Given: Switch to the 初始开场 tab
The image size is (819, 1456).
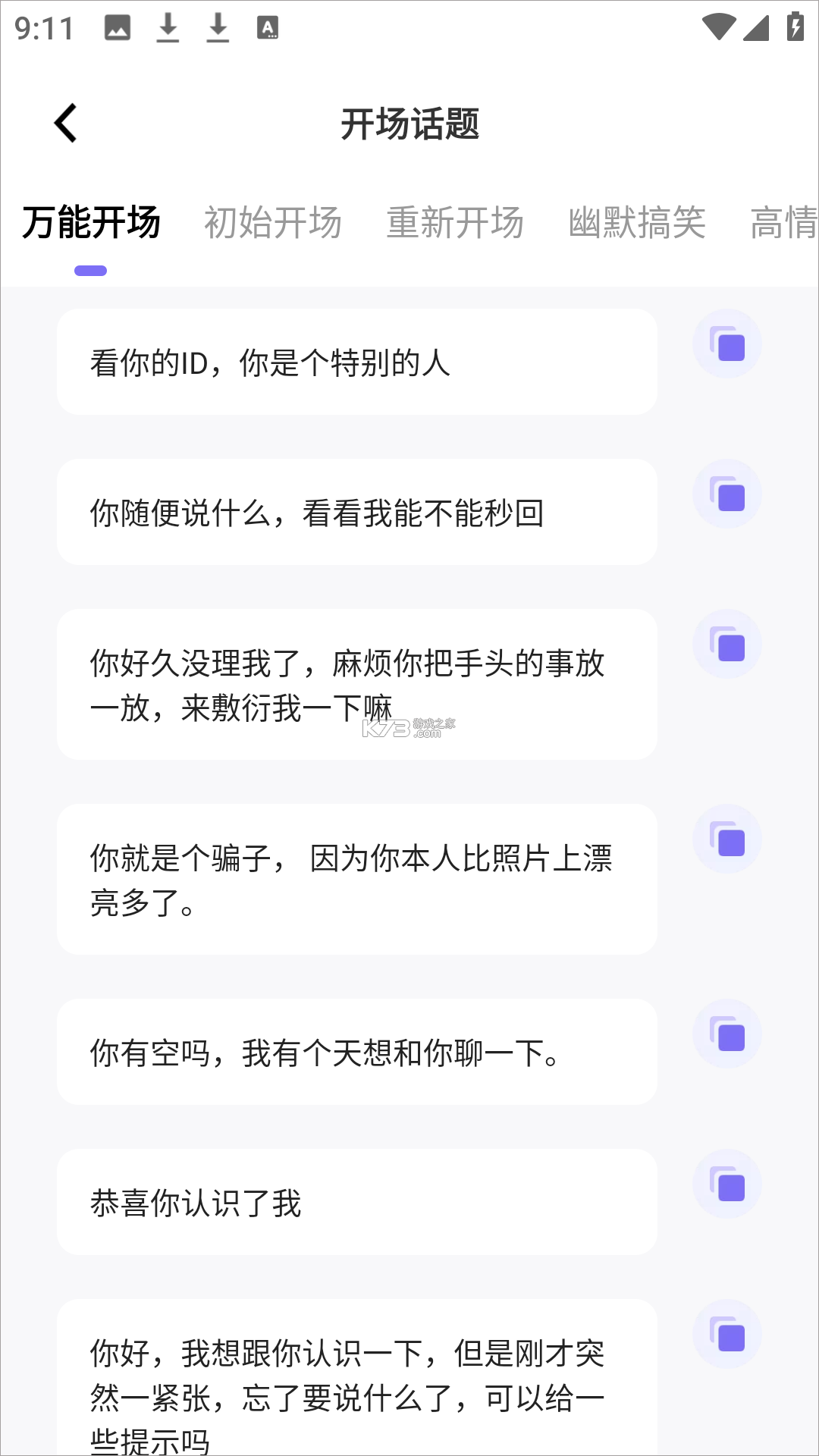Looking at the screenshot, I should (272, 222).
